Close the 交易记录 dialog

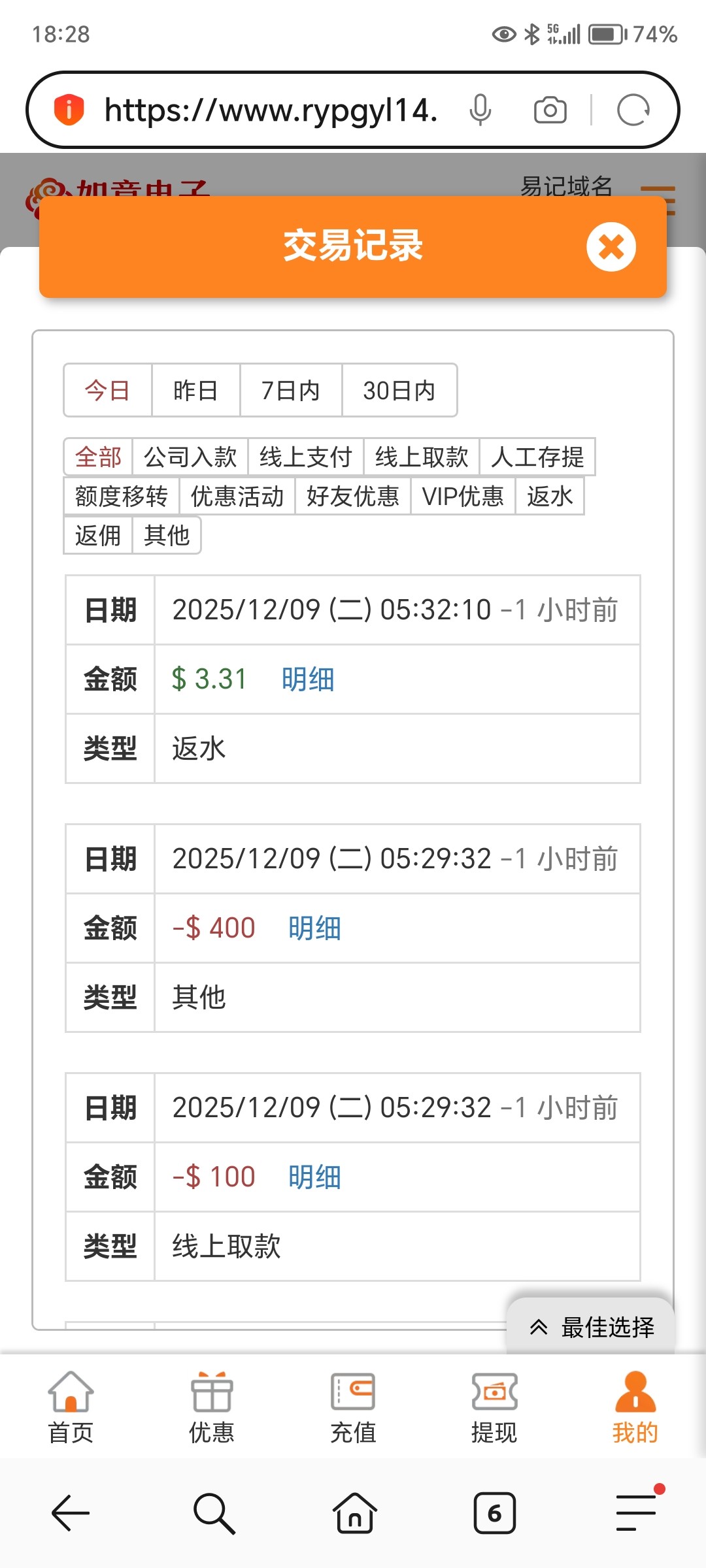pyautogui.click(x=611, y=247)
